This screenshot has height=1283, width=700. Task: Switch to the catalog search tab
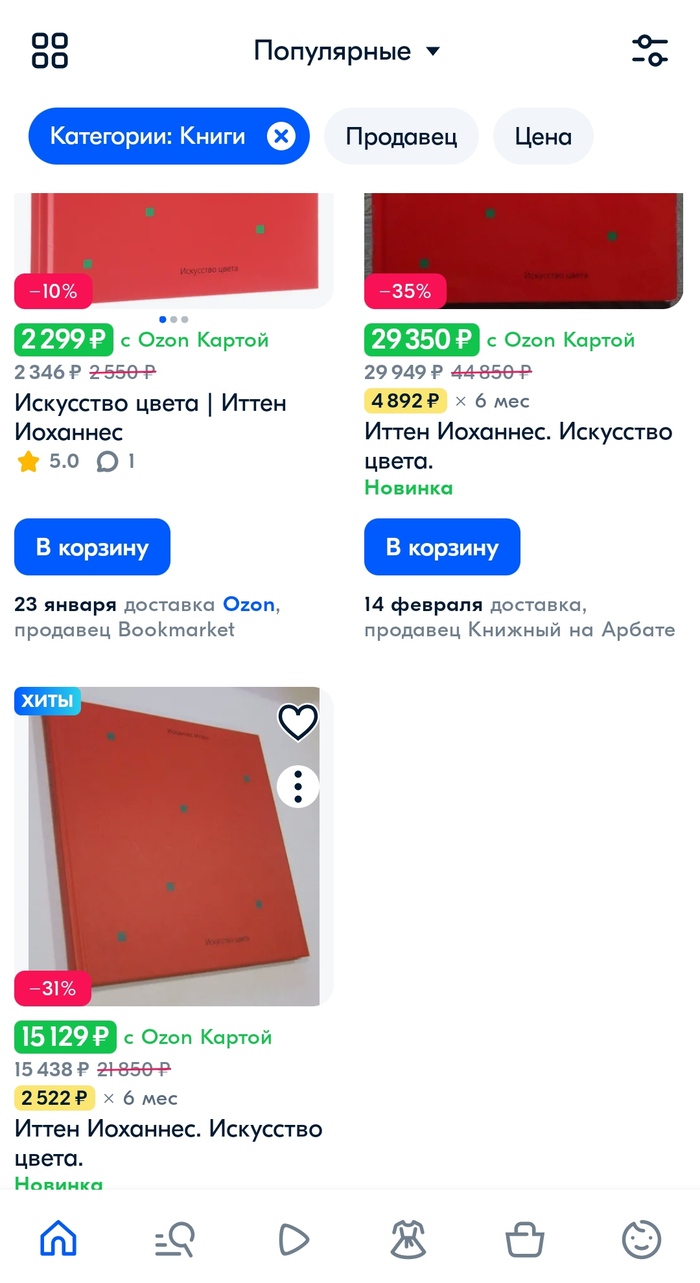pyautogui.click(x=174, y=1240)
